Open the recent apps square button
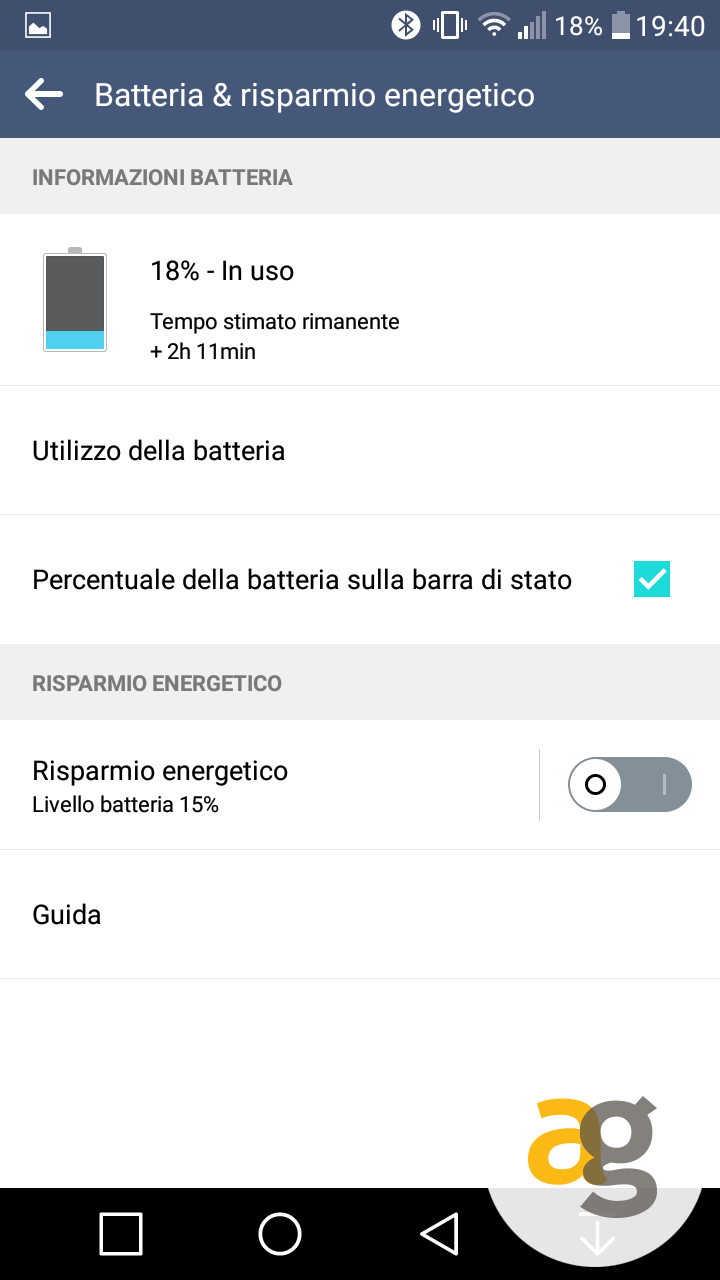The image size is (720, 1280). point(121,1234)
